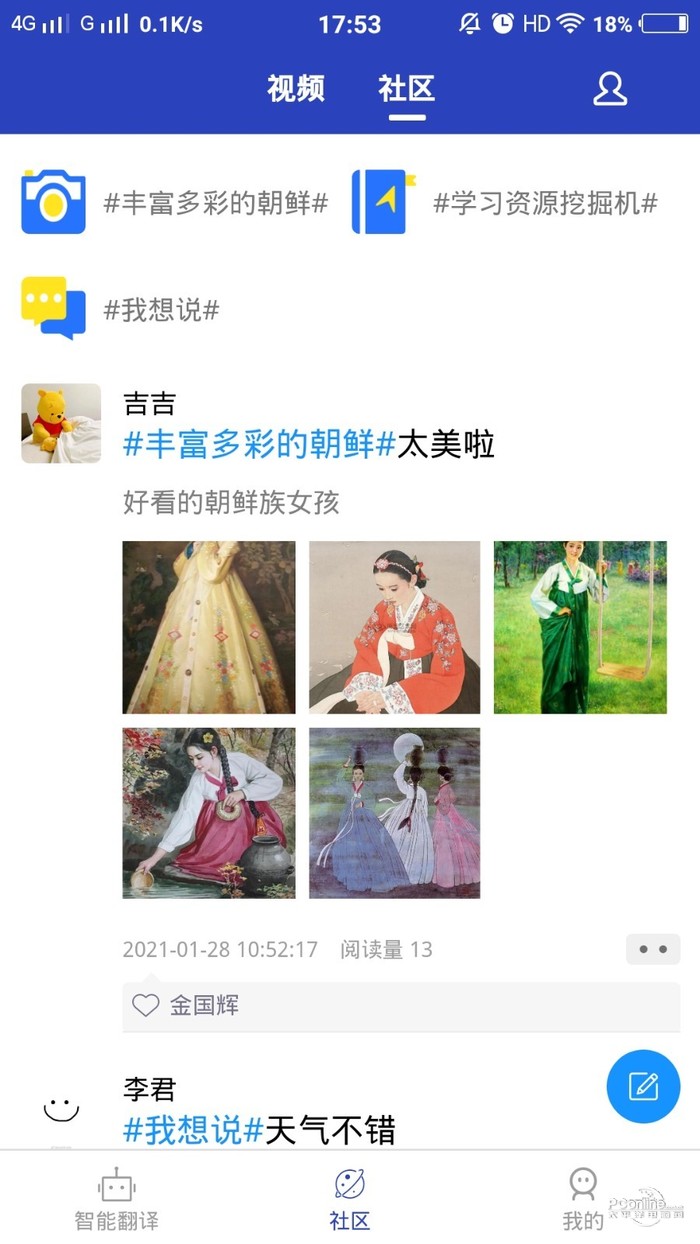Switch to the 我的 tab
This screenshot has height=1244, width=700.
pos(582,1197)
